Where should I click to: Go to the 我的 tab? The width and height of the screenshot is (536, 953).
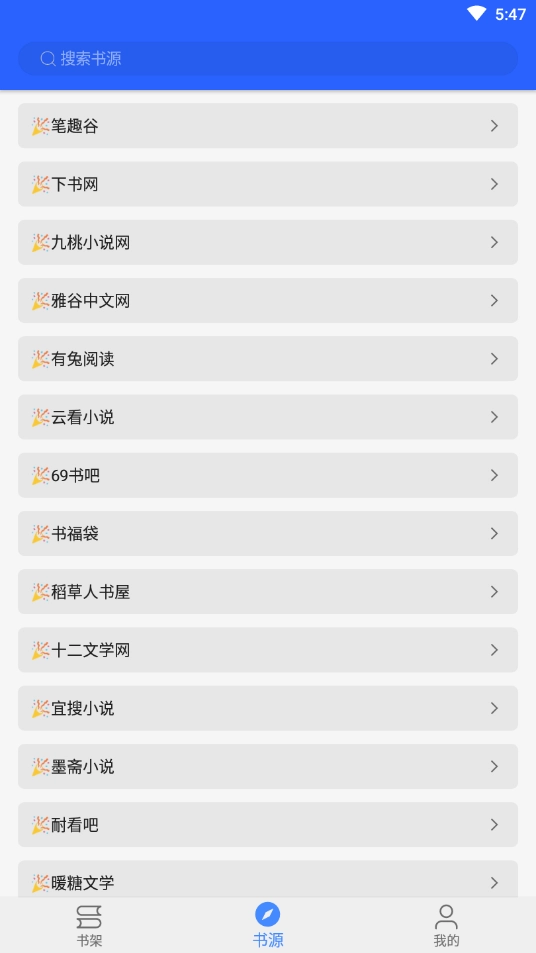click(447, 926)
